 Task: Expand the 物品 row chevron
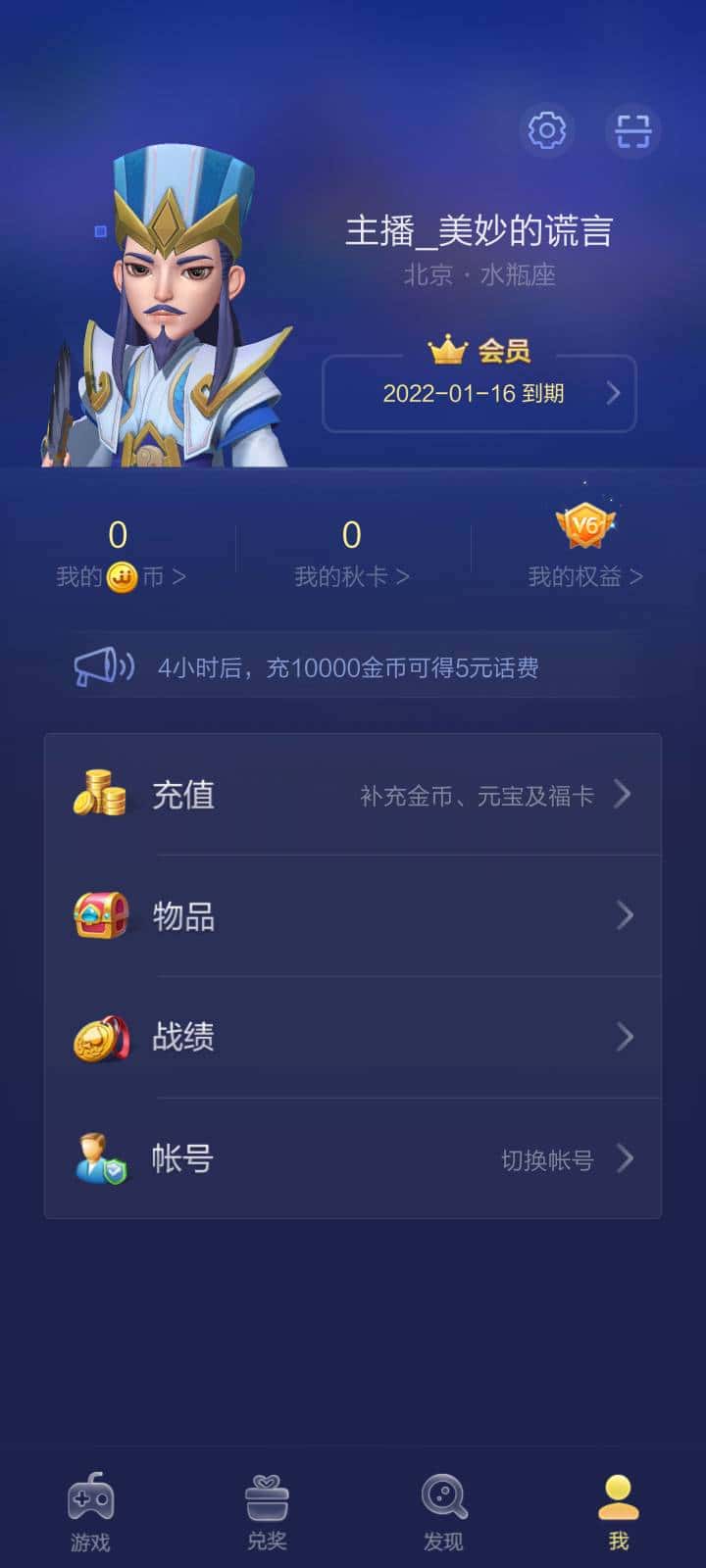coord(626,915)
